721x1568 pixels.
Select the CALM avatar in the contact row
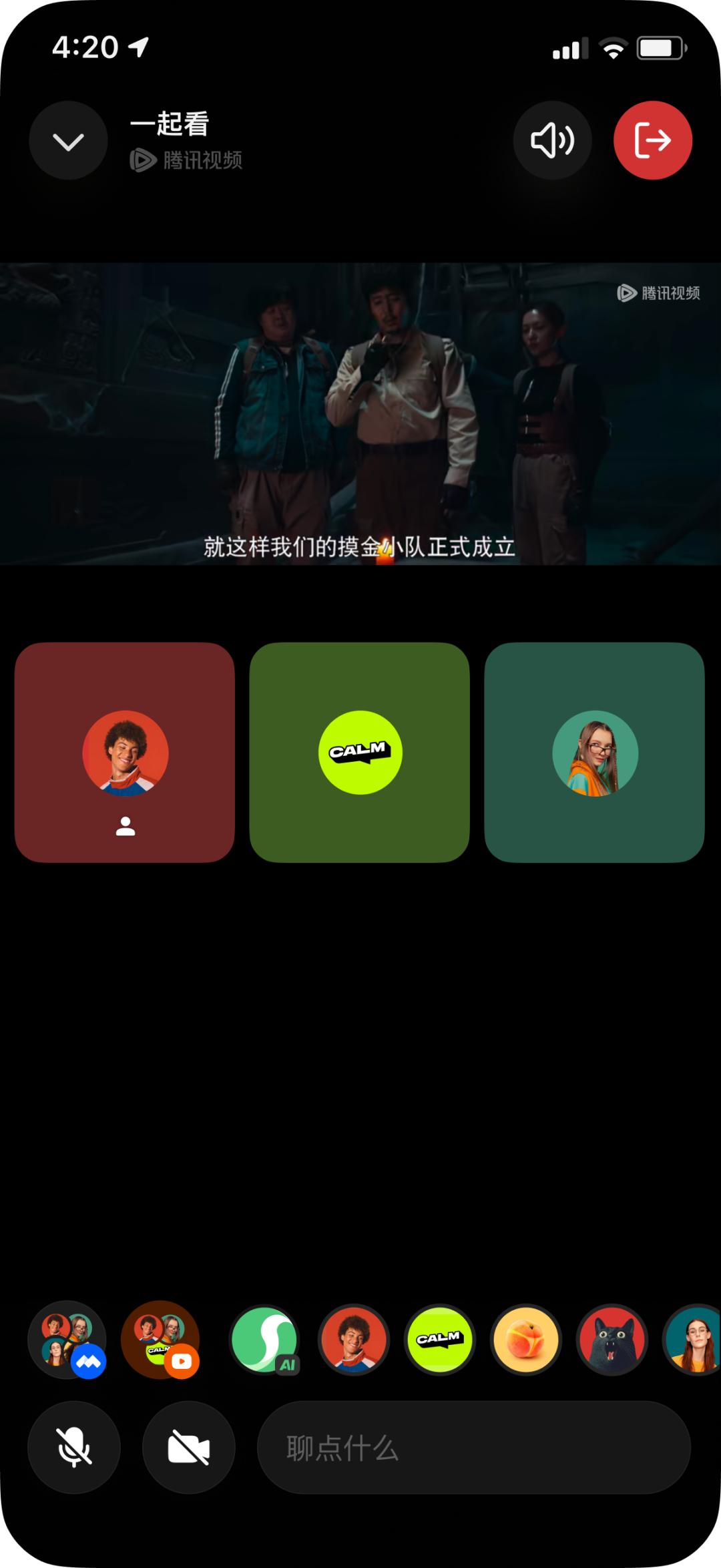coord(440,1340)
